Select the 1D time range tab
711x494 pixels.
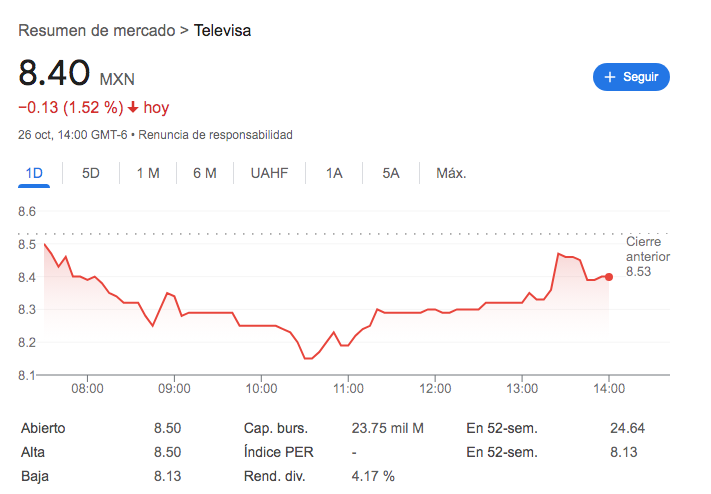[34, 173]
